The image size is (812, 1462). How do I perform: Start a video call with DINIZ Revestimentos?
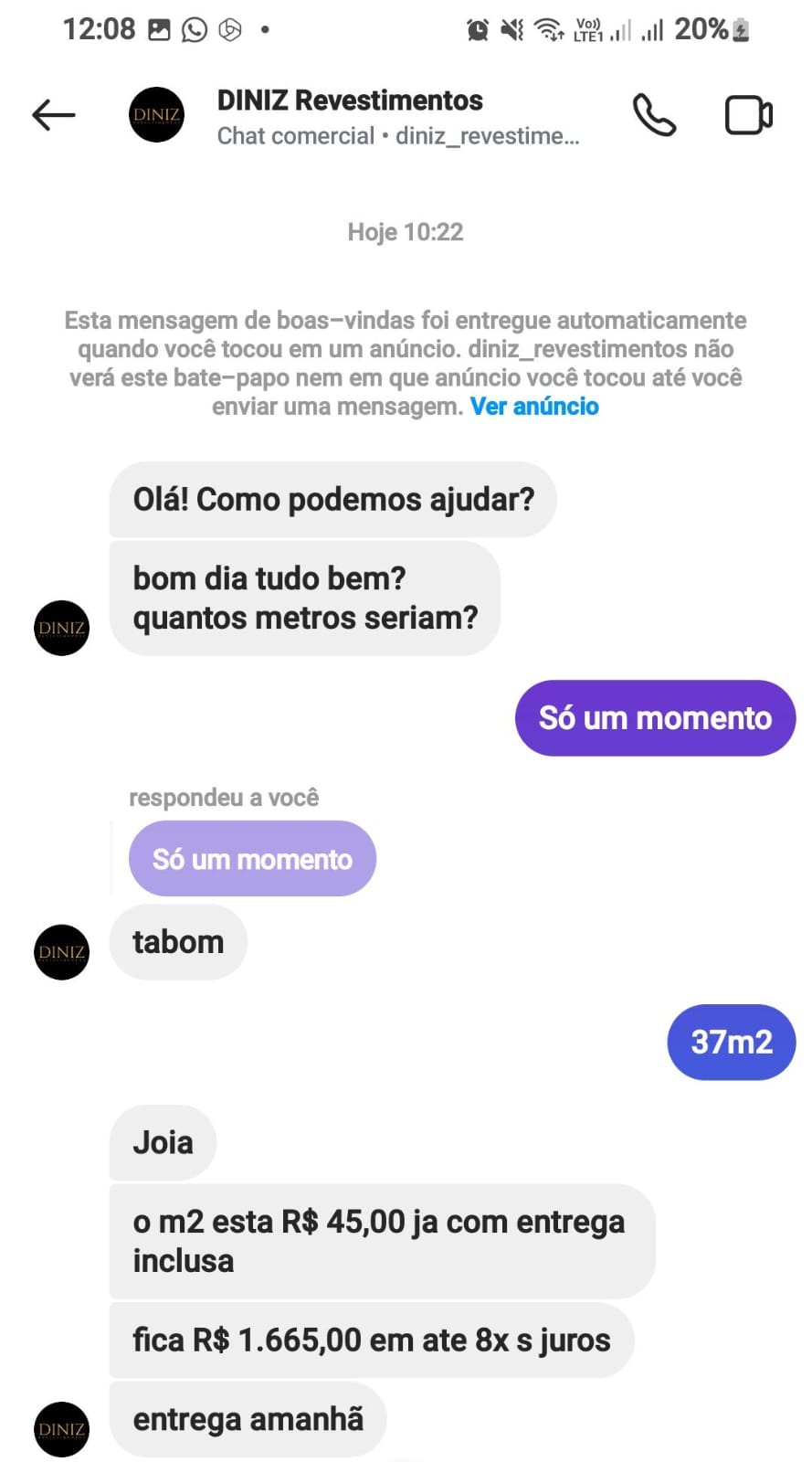748,114
